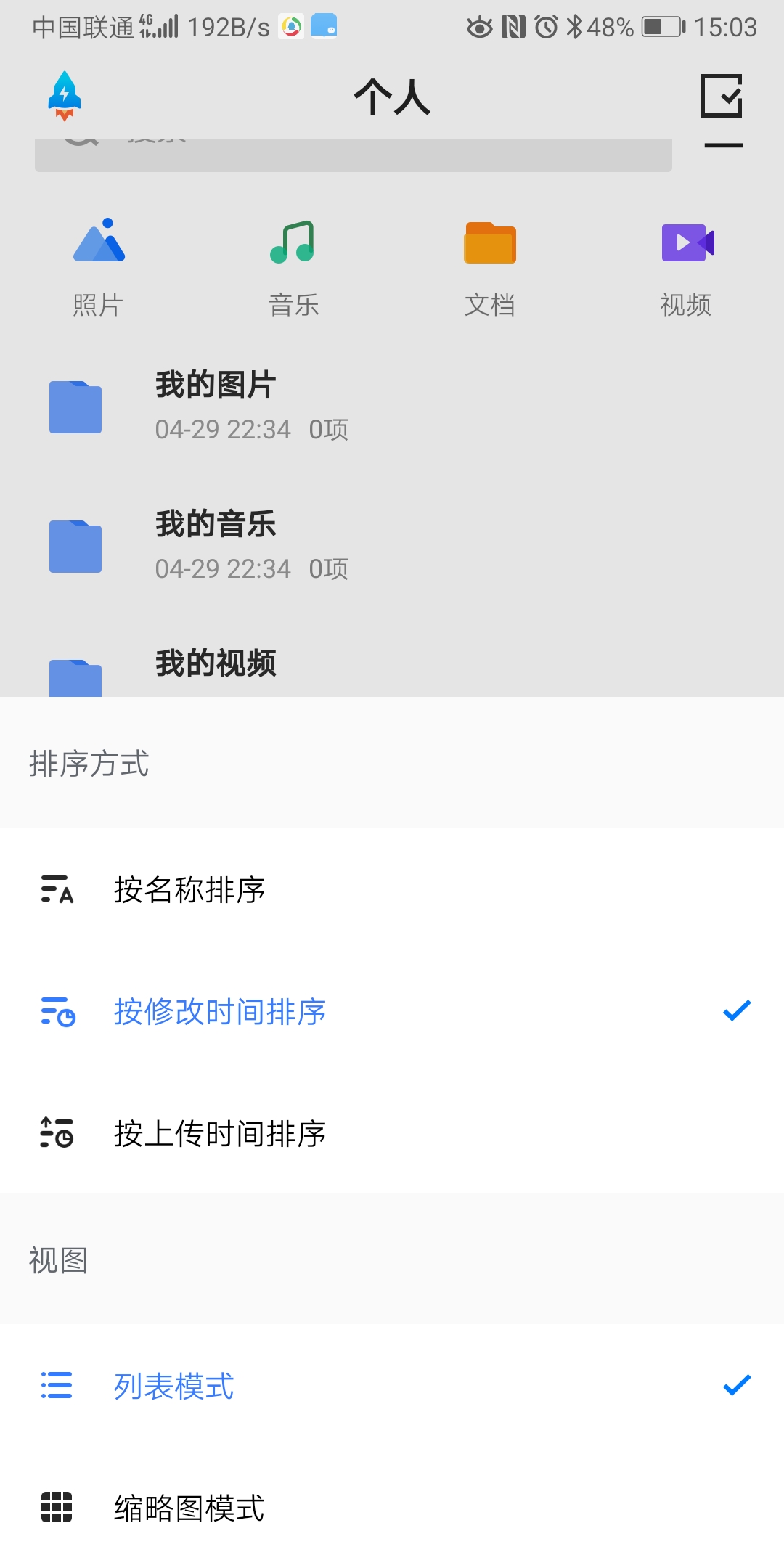Enable 按上传时间排序 sorting

(x=219, y=1134)
